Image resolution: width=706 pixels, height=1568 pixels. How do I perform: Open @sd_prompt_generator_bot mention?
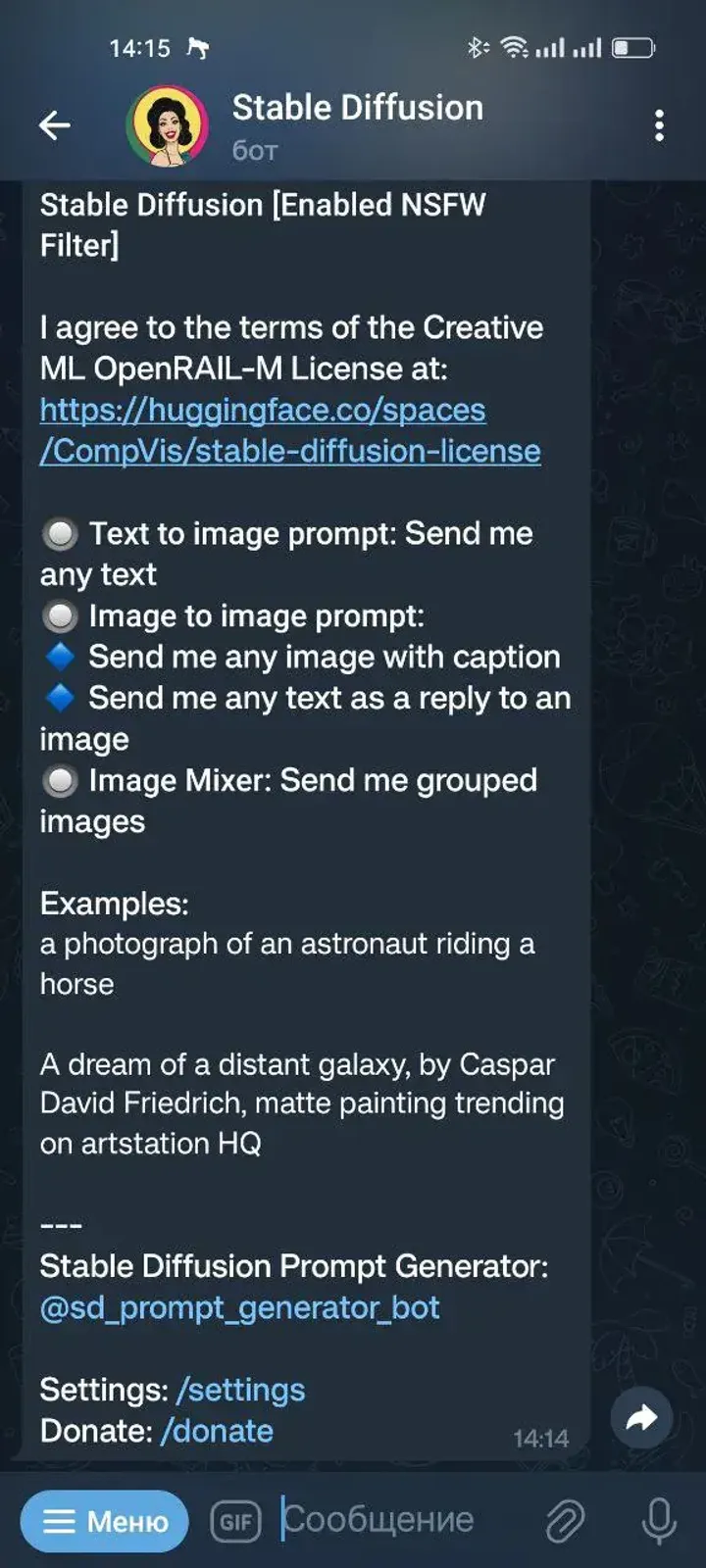[x=239, y=1307]
